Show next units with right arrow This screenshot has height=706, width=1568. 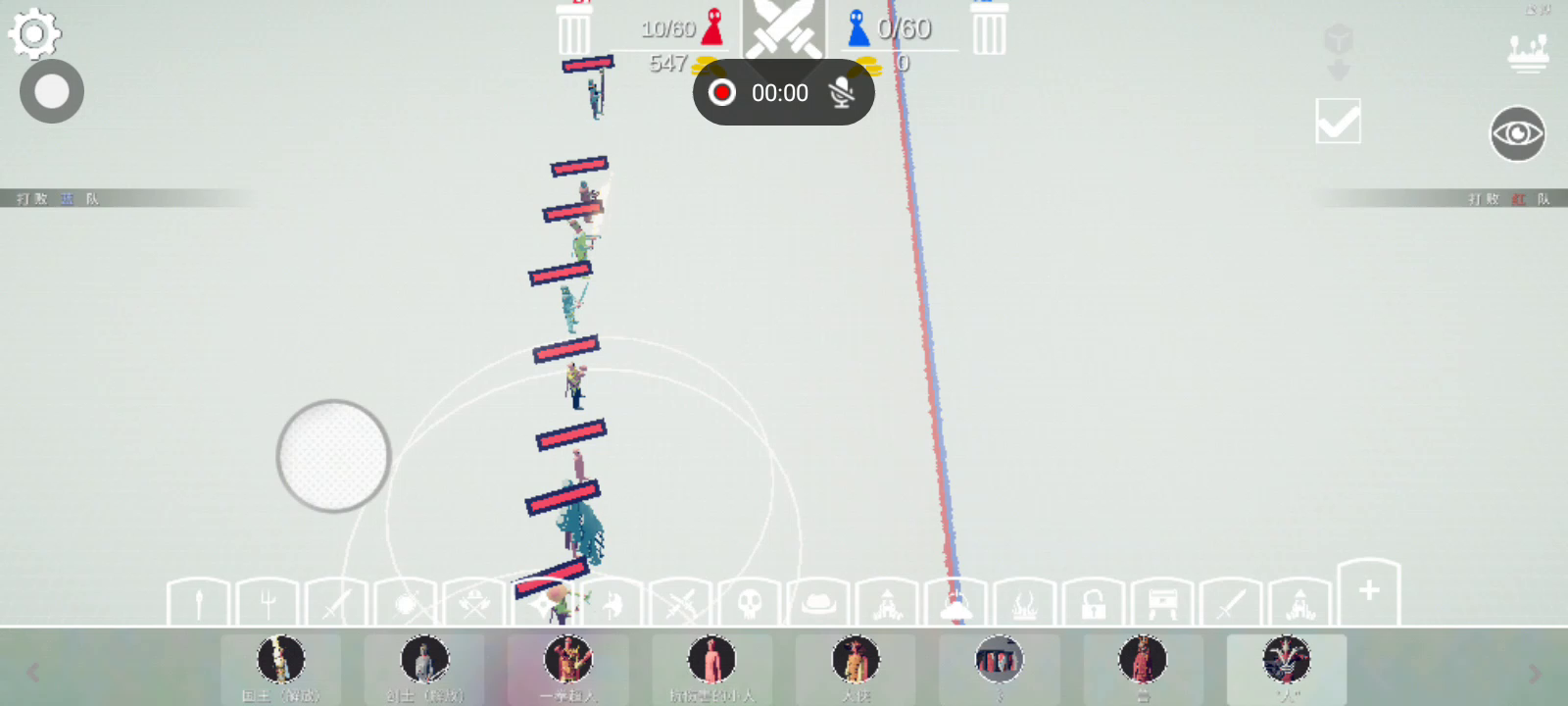point(1535,673)
